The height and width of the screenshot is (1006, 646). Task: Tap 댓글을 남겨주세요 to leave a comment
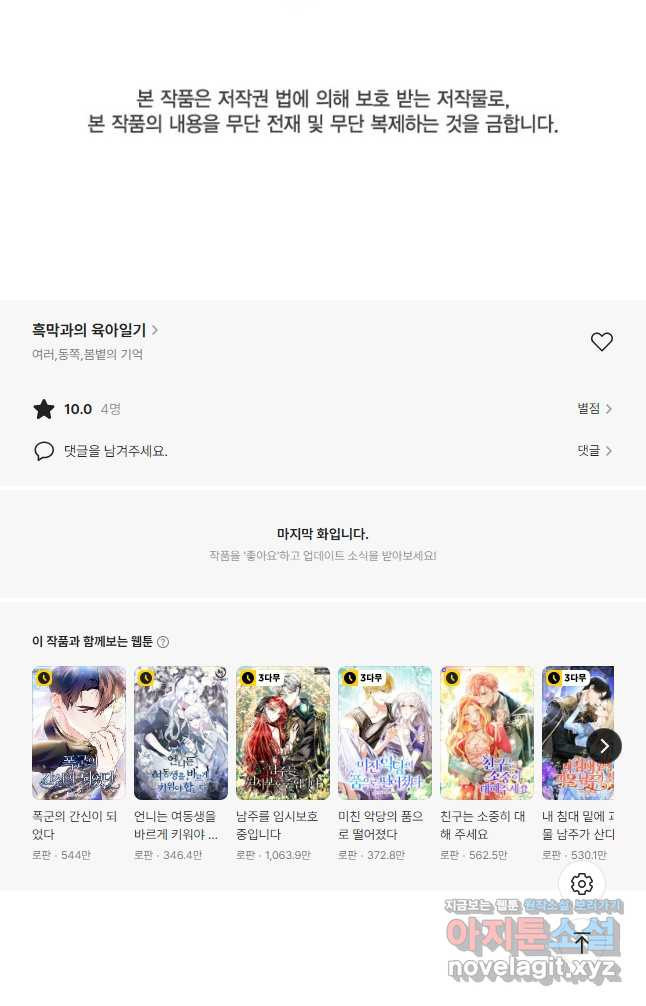[115, 451]
